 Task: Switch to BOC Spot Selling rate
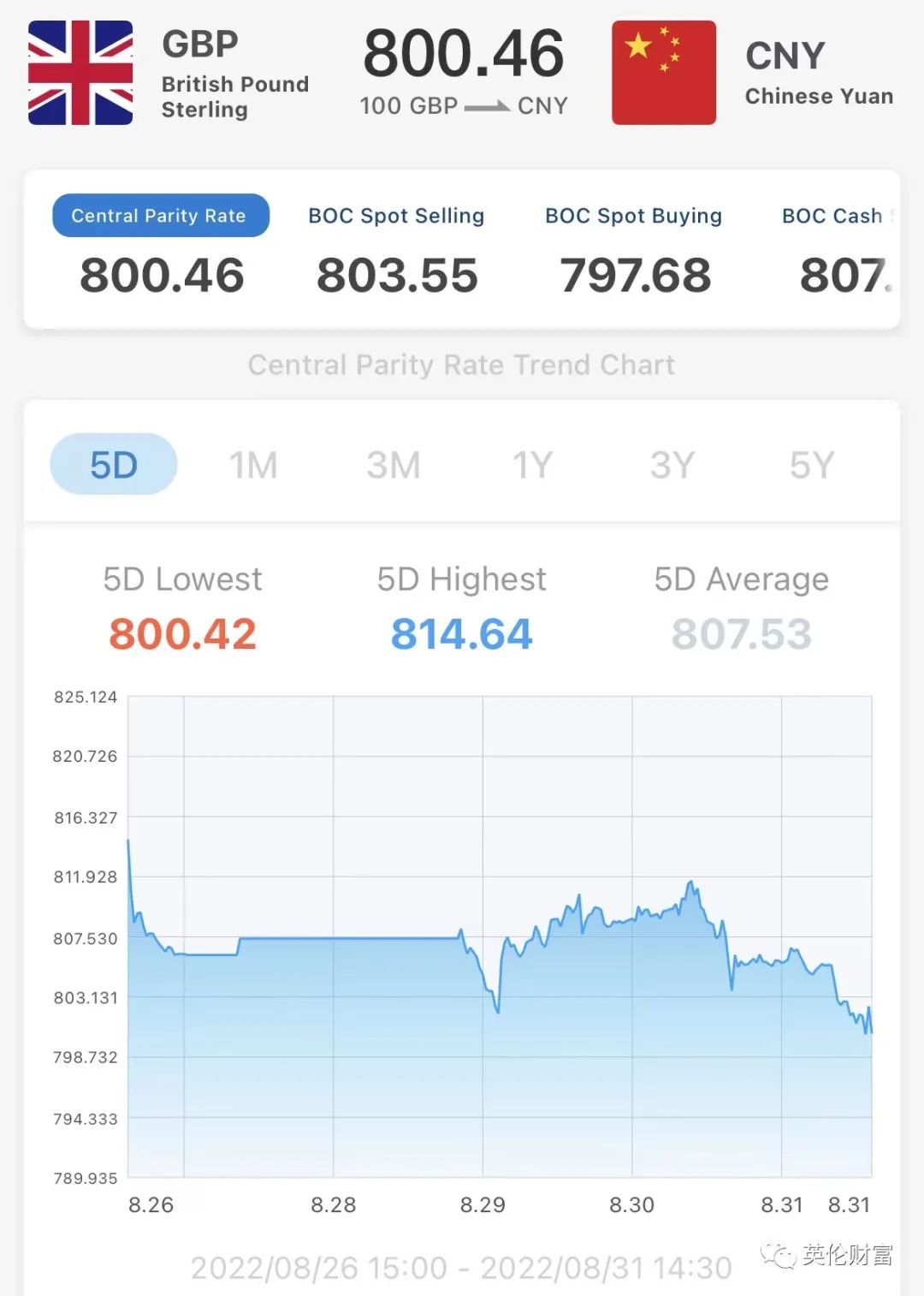396,216
